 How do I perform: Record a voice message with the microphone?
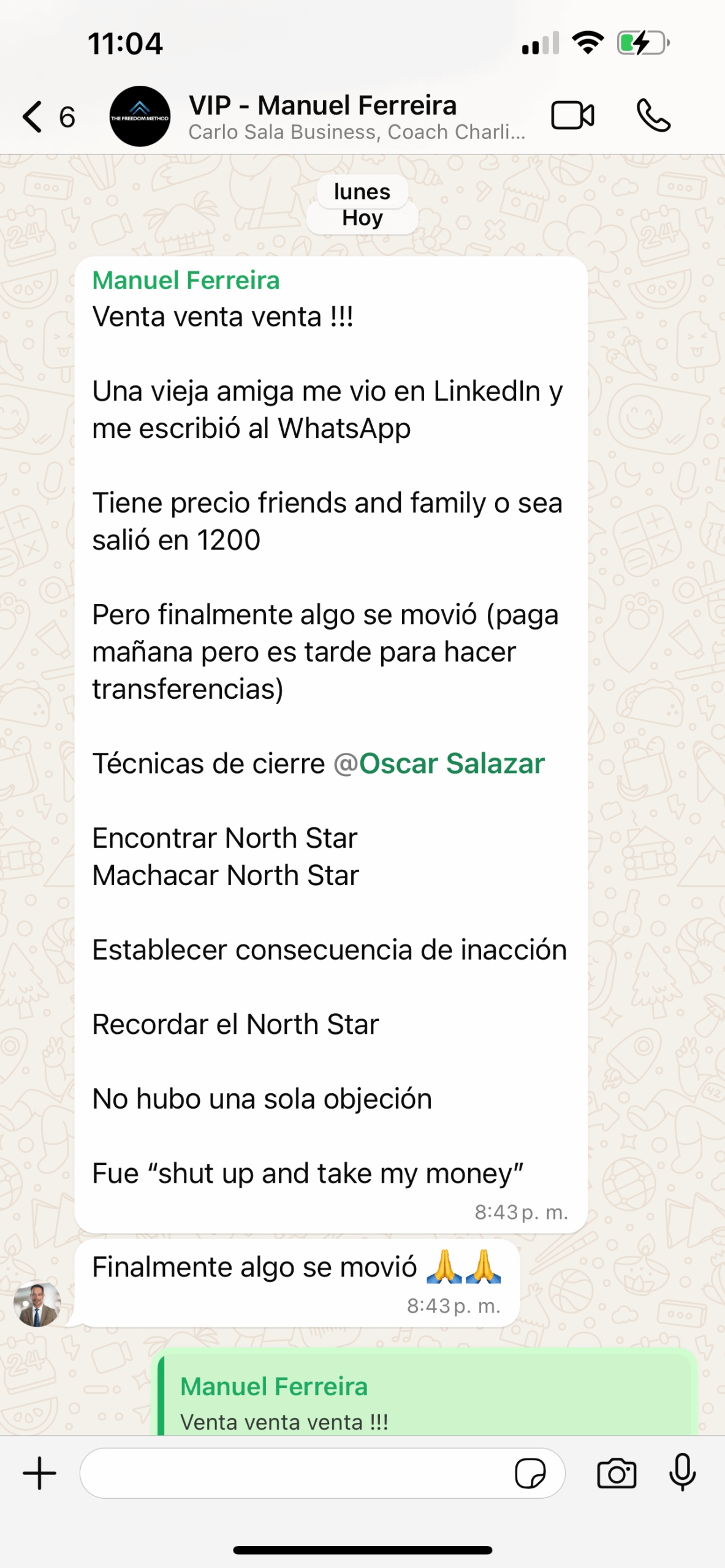click(x=682, y=1473)
